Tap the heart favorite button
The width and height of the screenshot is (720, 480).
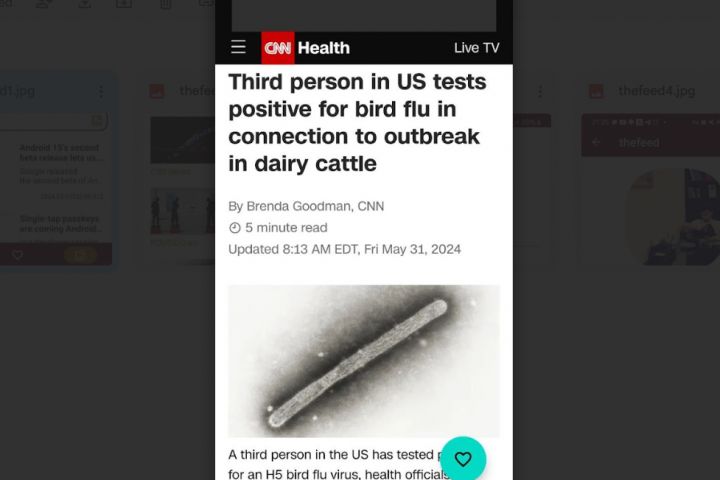[463, 459]
